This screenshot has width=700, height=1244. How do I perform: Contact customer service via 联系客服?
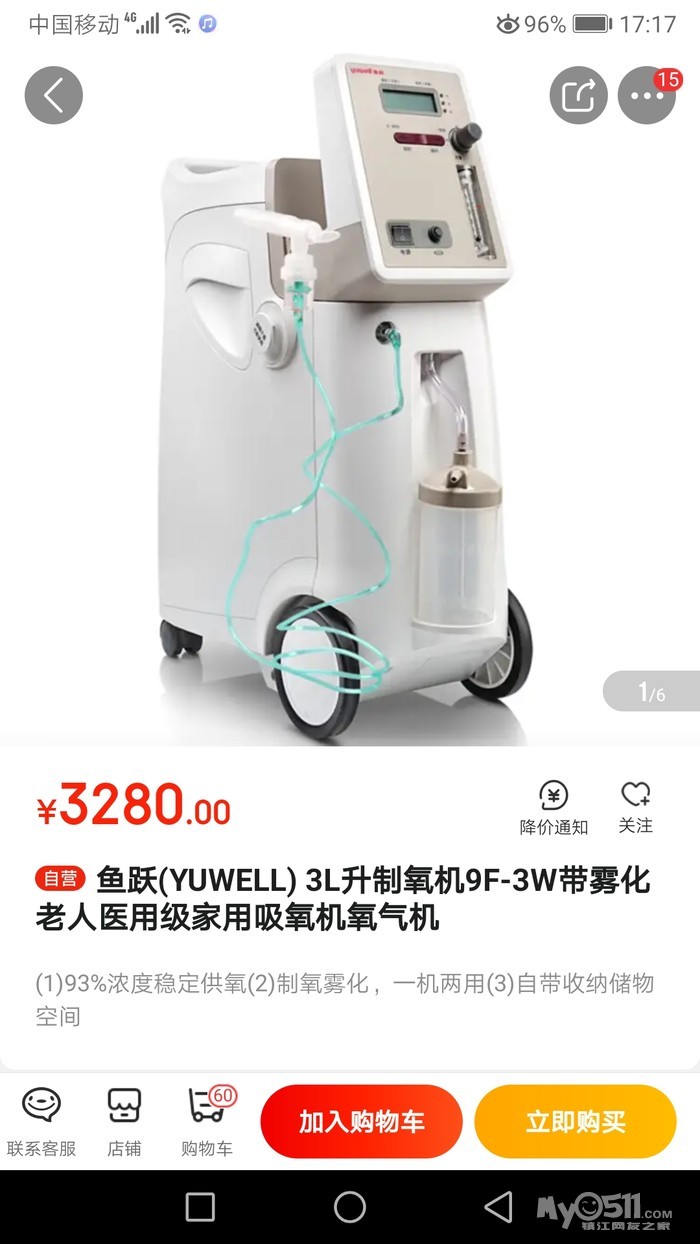tap(42, 1122)
